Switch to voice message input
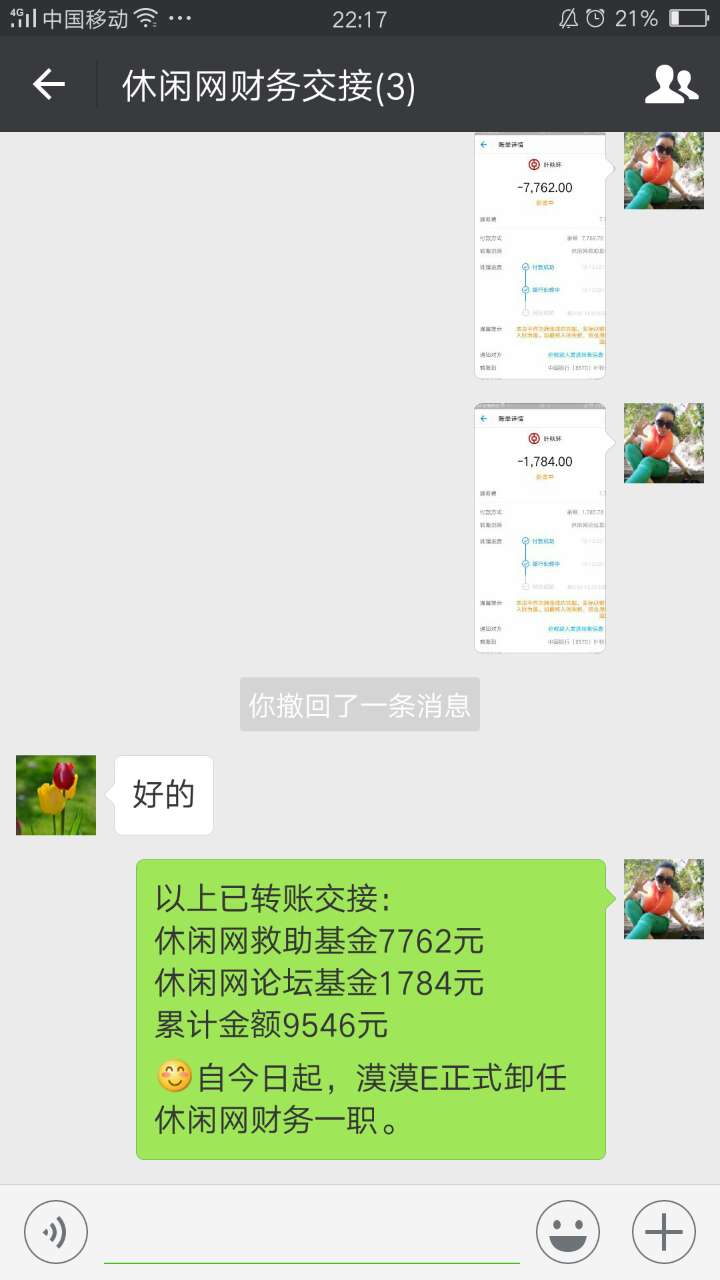The height and width of the screenshot is (1280, 720). (56, 1231)
